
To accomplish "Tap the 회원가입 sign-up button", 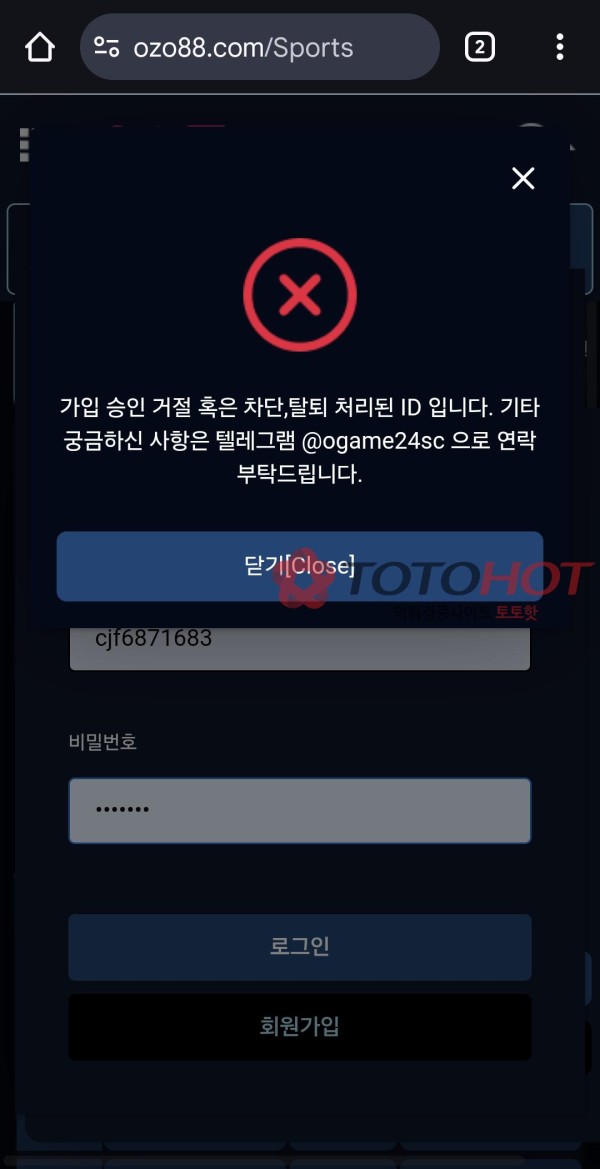I will (299, 1026).
